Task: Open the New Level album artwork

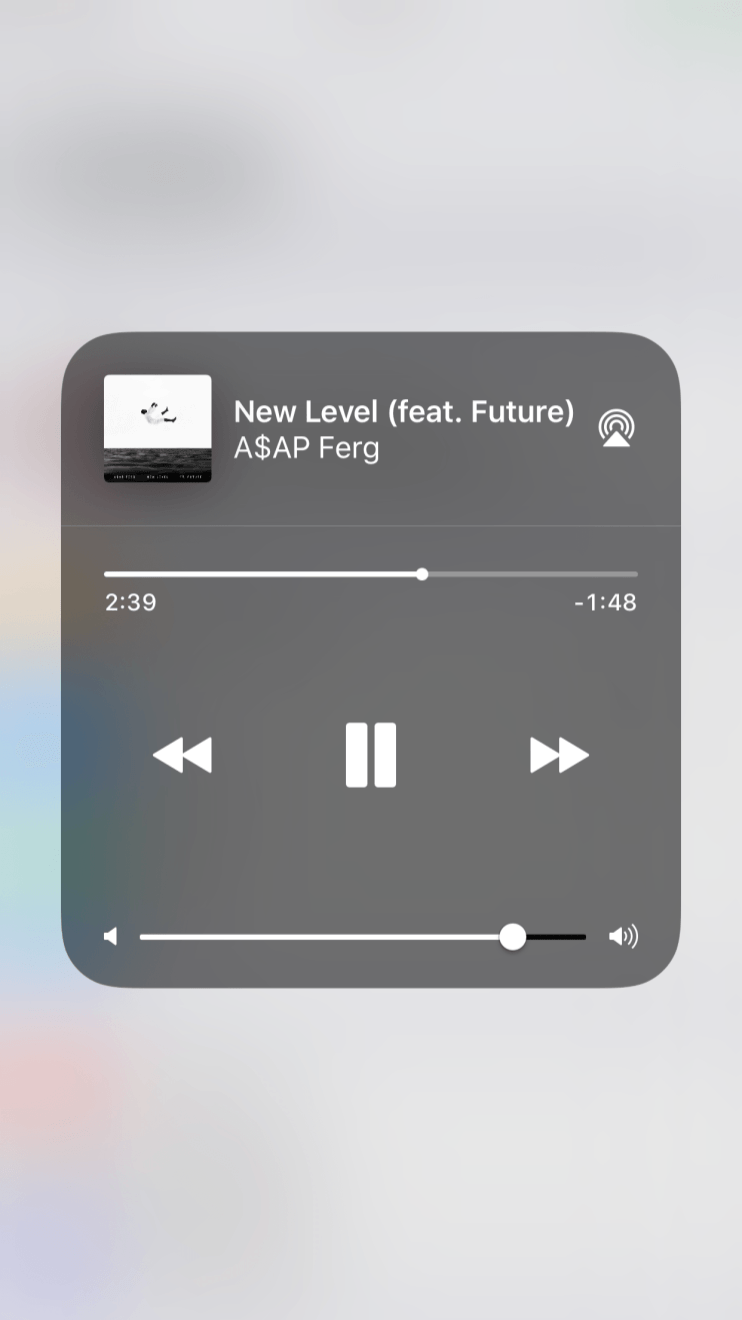Action: tap(157, 428)
